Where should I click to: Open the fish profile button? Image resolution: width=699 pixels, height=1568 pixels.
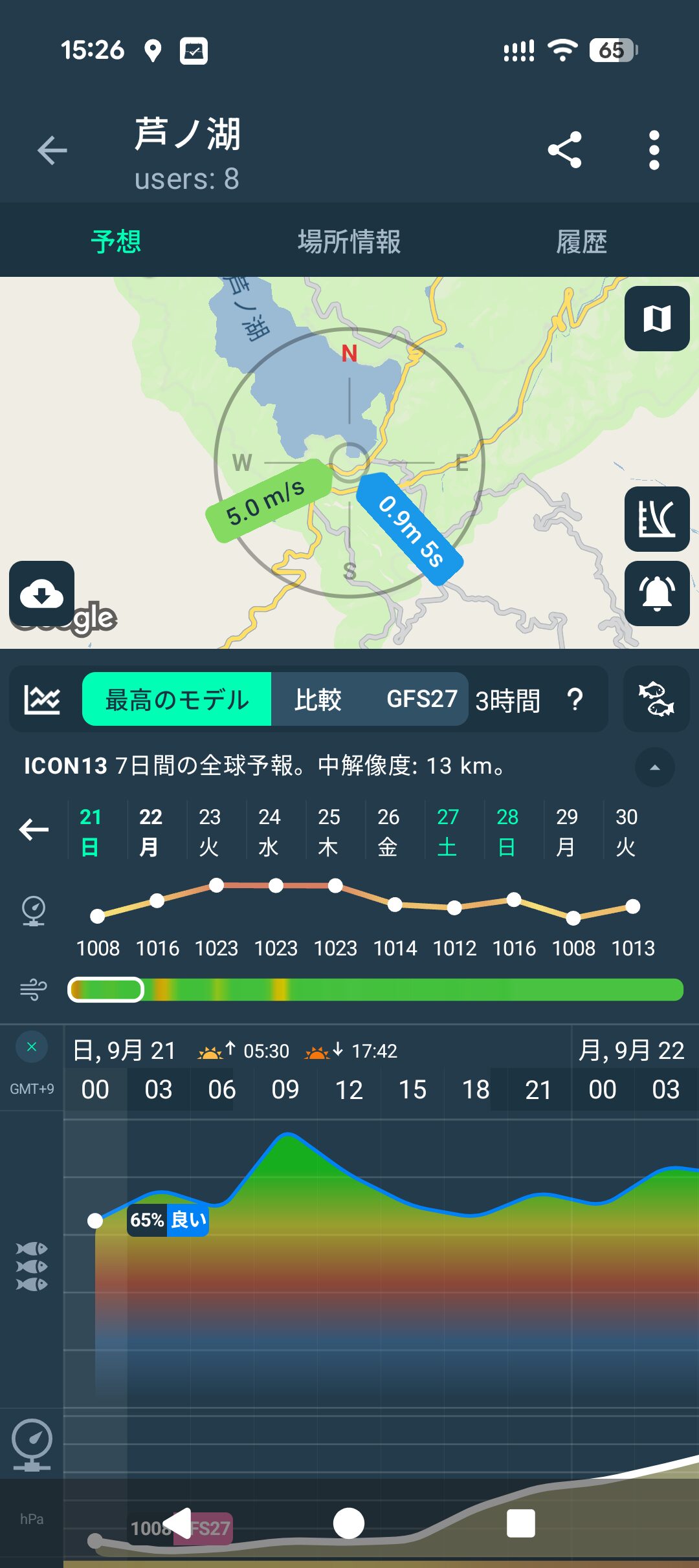click(x=656, y=699)
